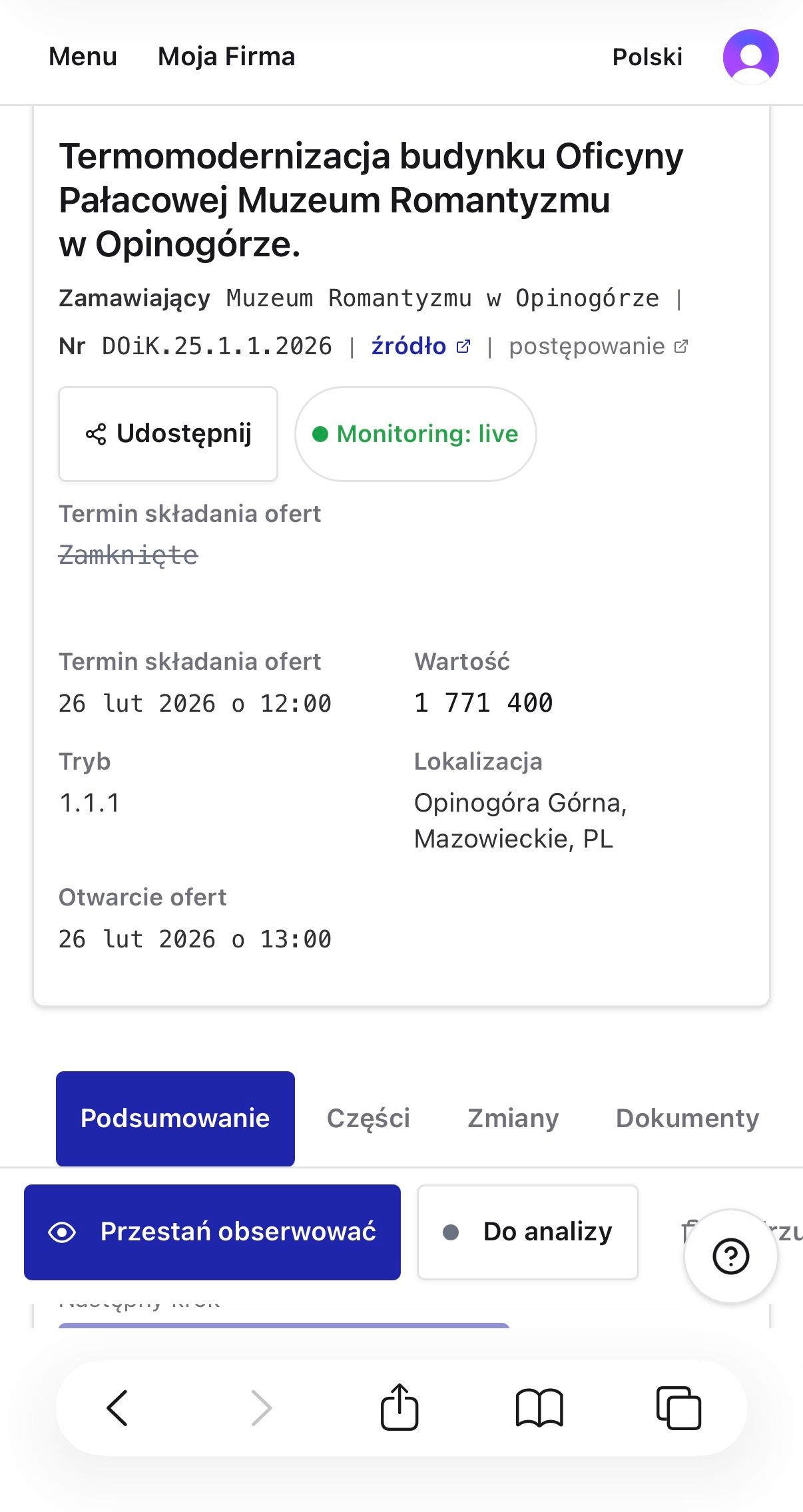Tap Przestań obserwować to stop watching

click(x=212, y=1232)
